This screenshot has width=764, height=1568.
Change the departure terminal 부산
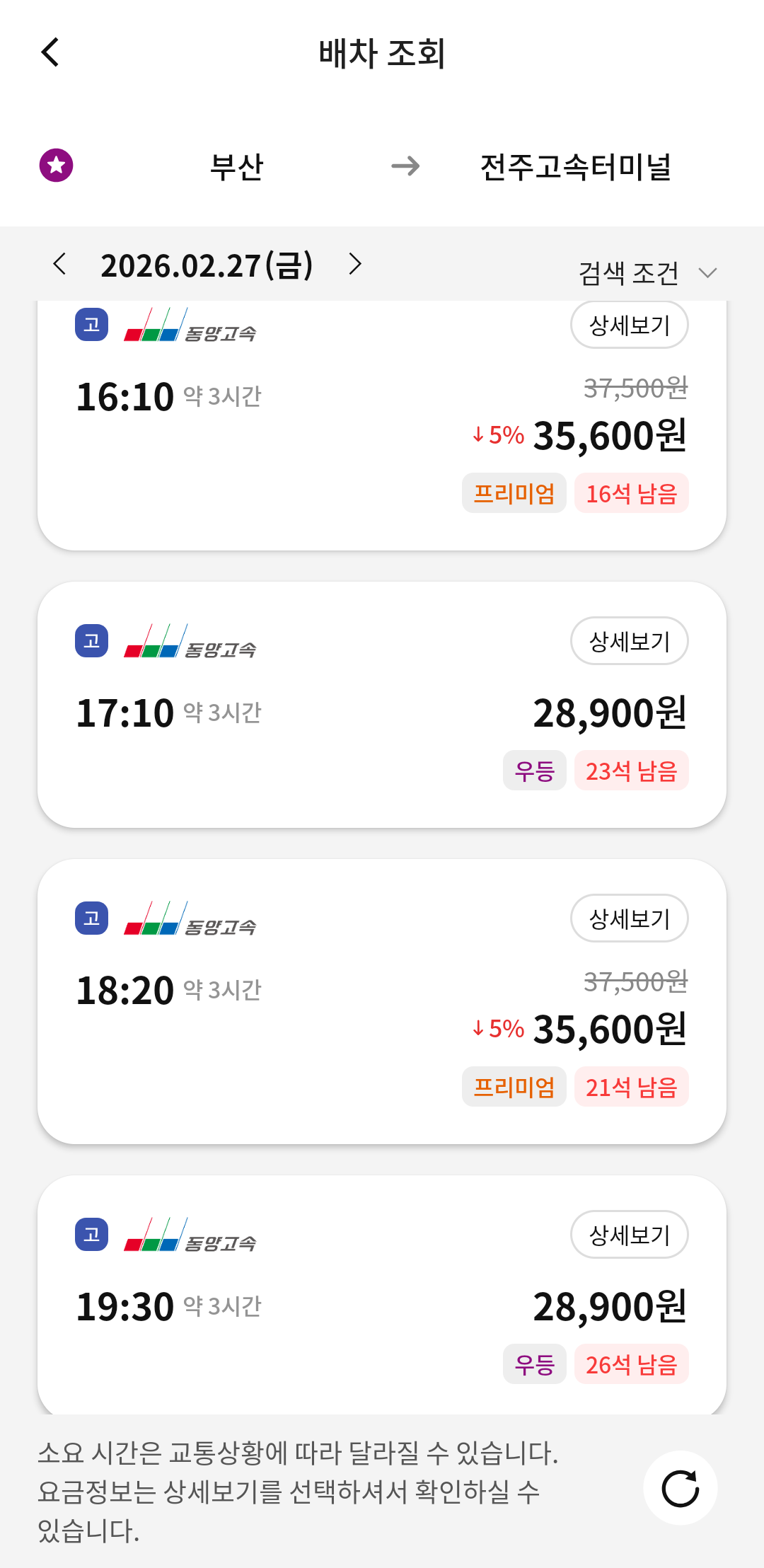pyautogui.click(x=236, y=167)
